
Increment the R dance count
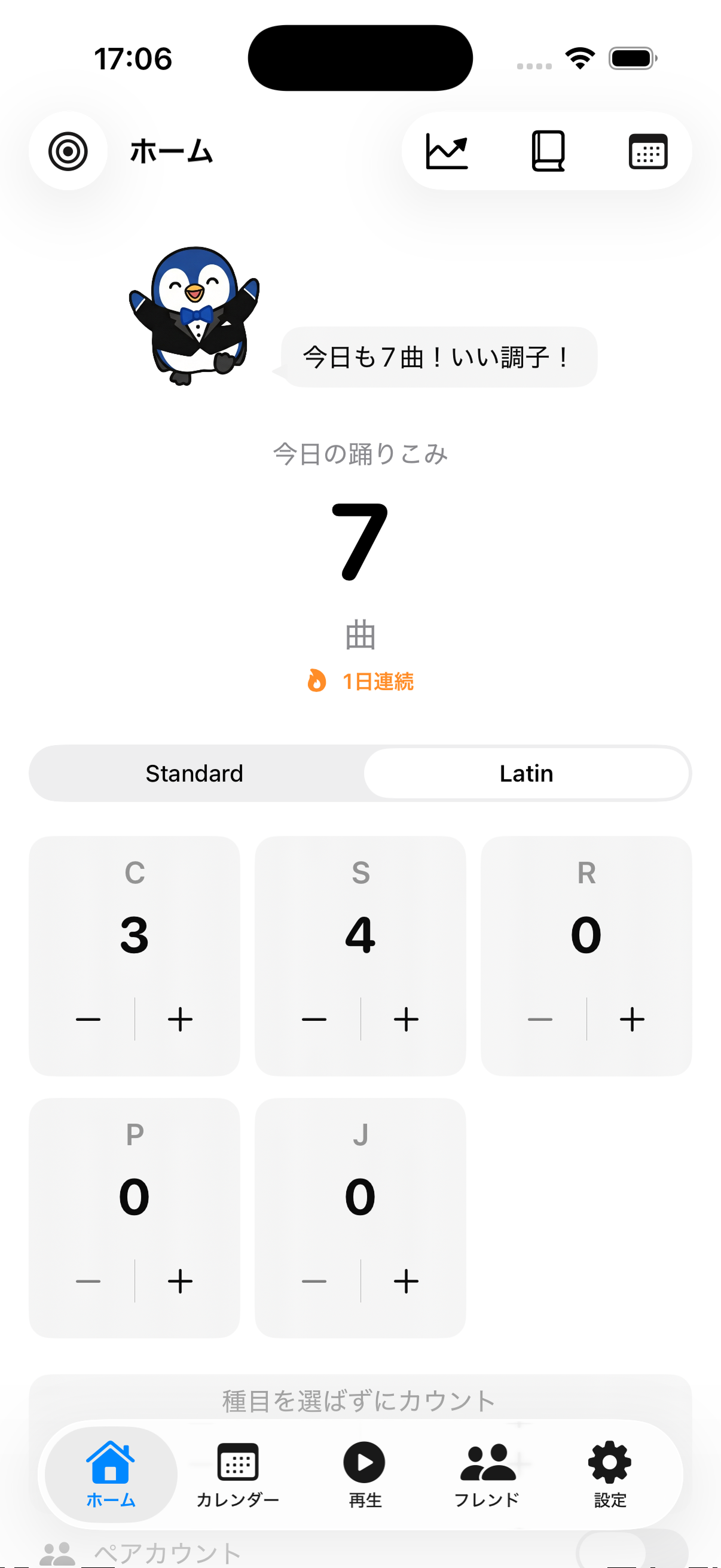631,1019
